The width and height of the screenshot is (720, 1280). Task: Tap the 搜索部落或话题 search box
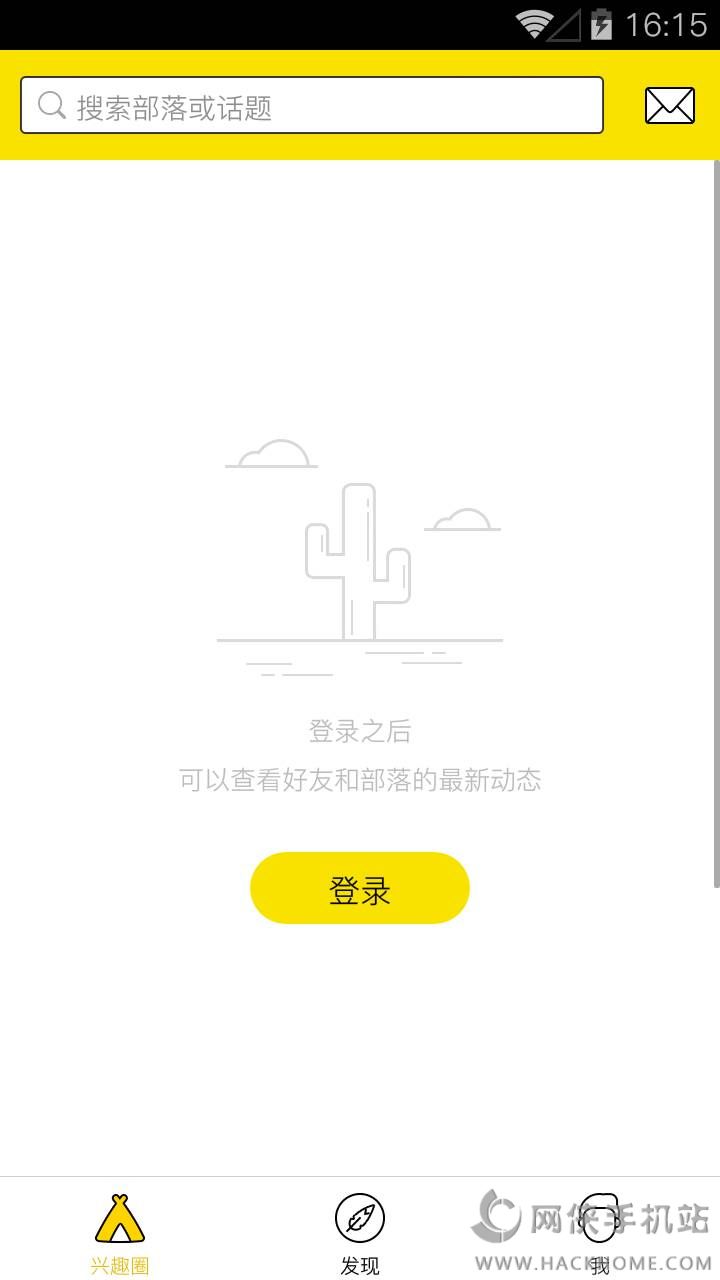click(x=312, y=106)
